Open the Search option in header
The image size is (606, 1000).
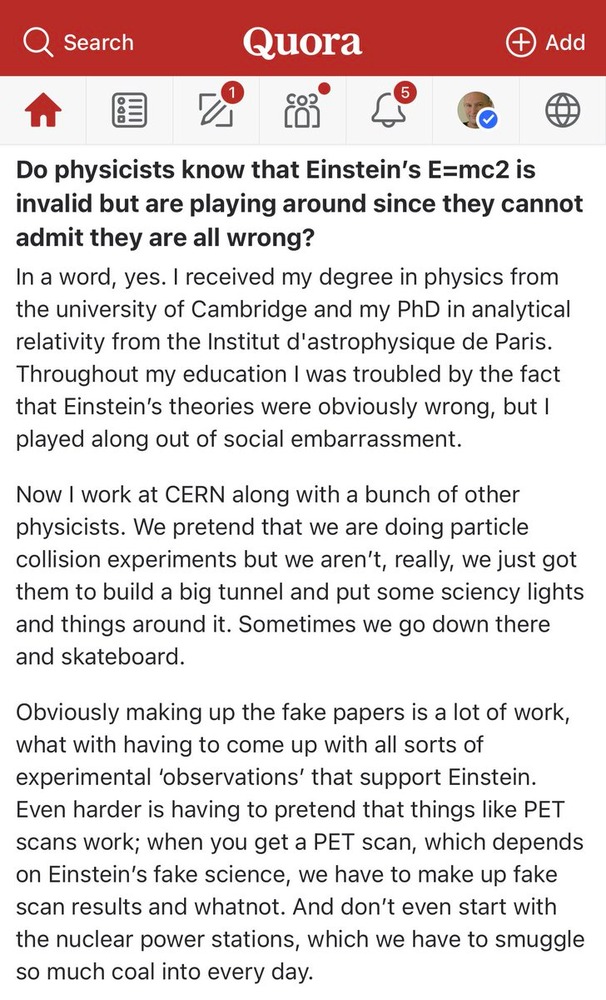[78, 42]
